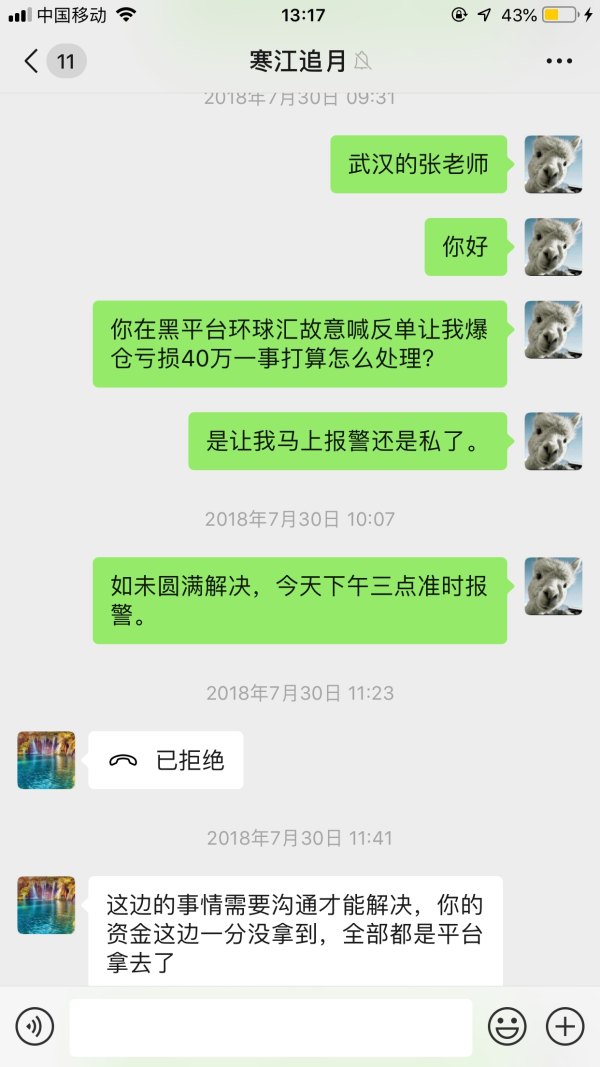Open contact's avatar beside 已拒绝 call

pos(46,760)
